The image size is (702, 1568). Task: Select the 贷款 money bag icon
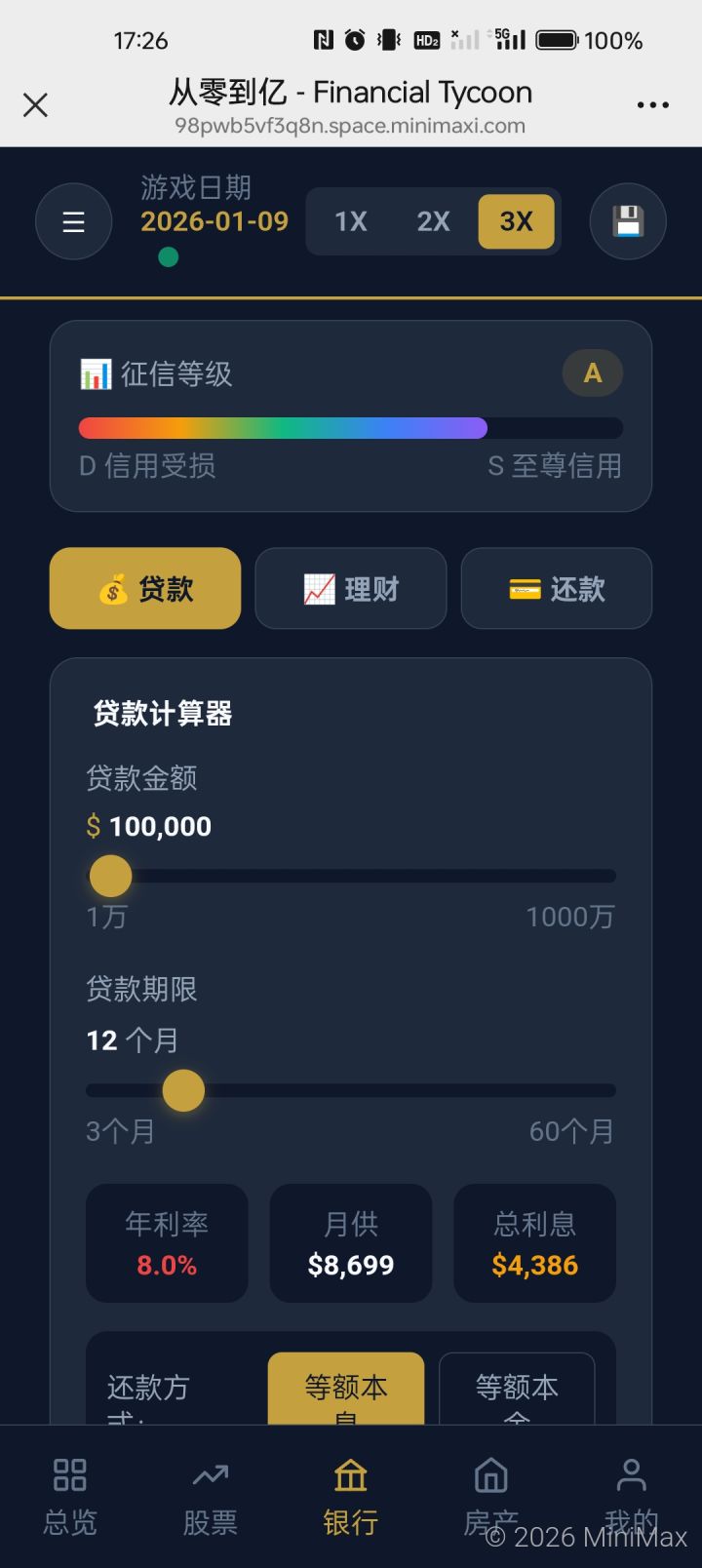point(113,588)
